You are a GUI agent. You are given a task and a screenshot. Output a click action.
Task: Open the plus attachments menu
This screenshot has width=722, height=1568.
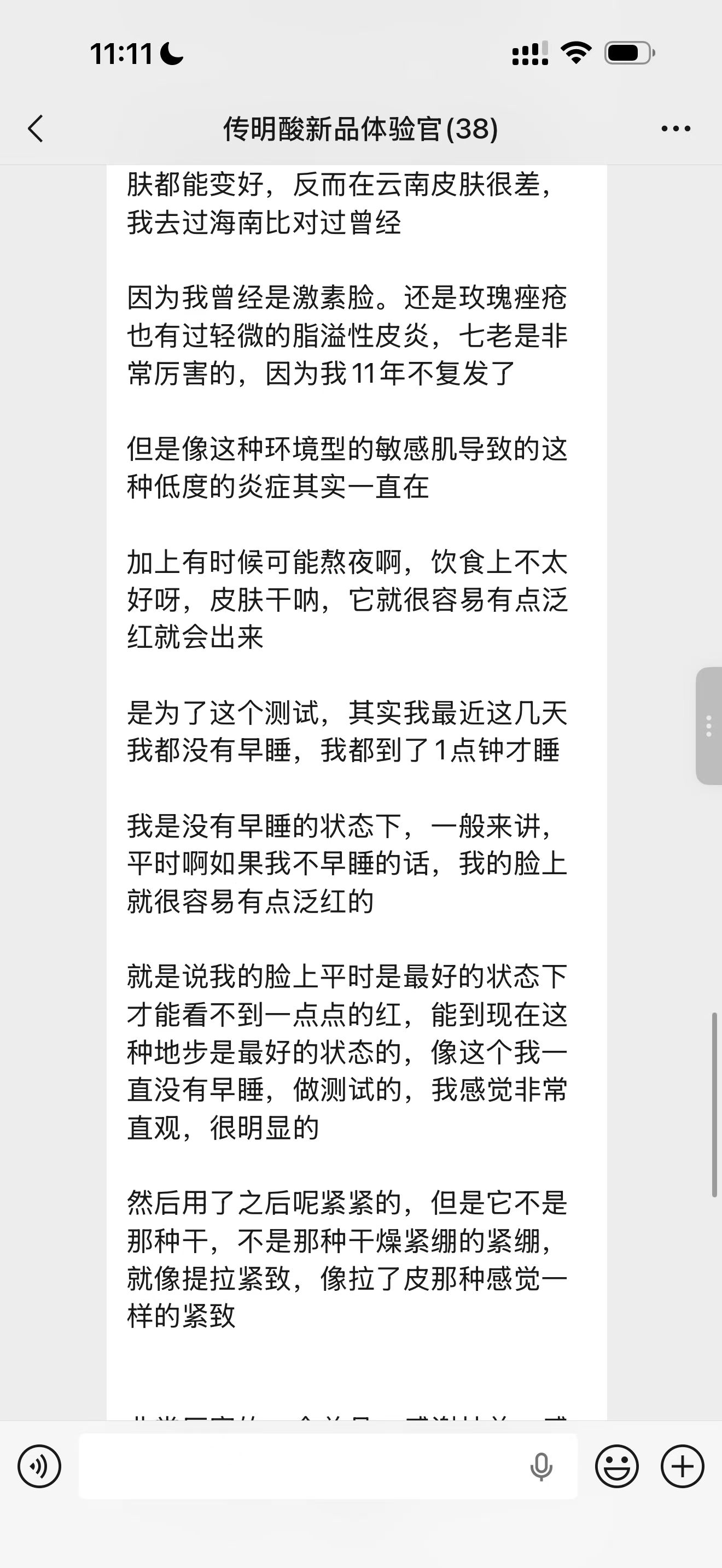click(683, 1466)
